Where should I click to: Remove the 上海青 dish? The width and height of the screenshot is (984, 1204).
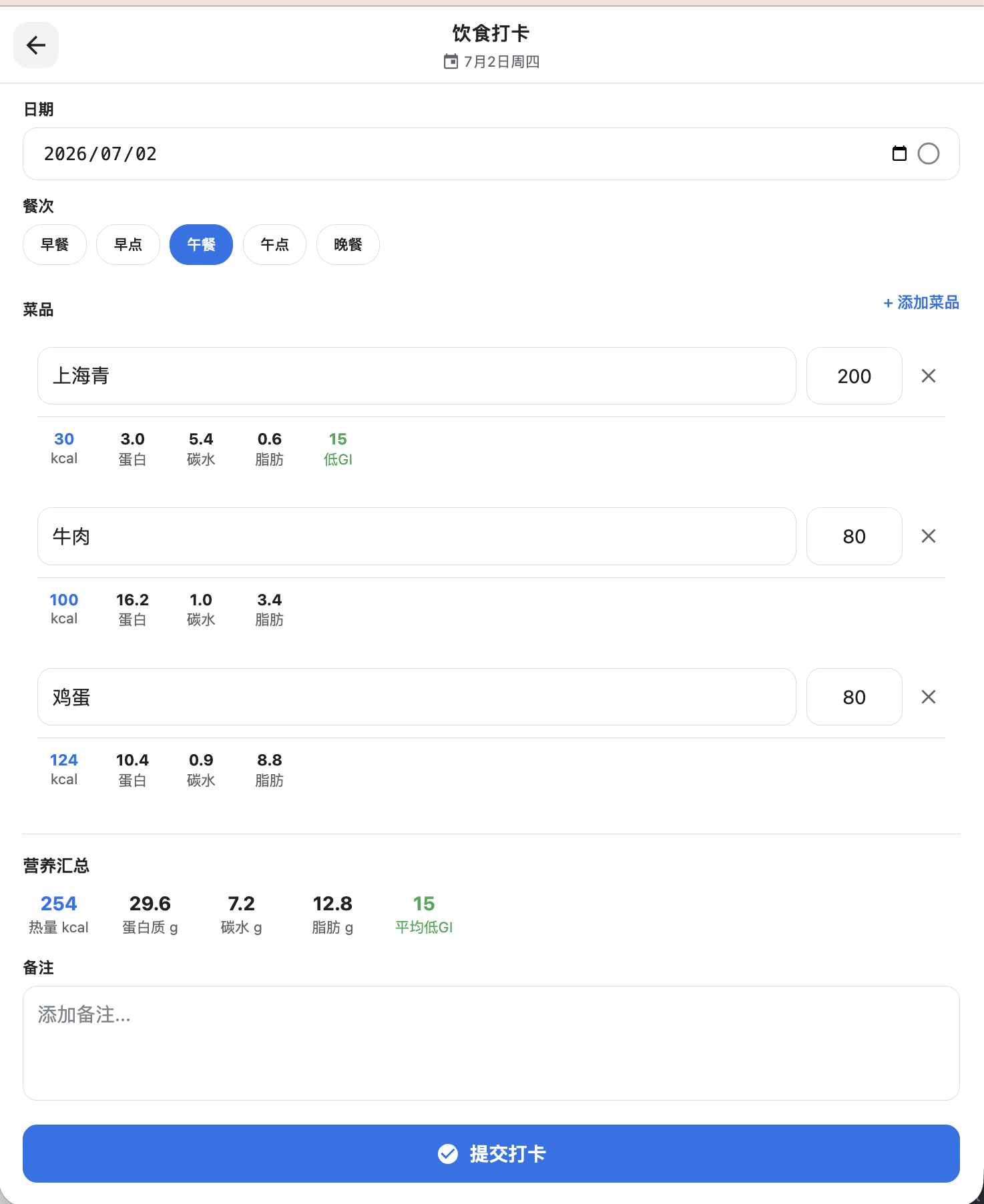pyautogui.click(x=929, y=376)
